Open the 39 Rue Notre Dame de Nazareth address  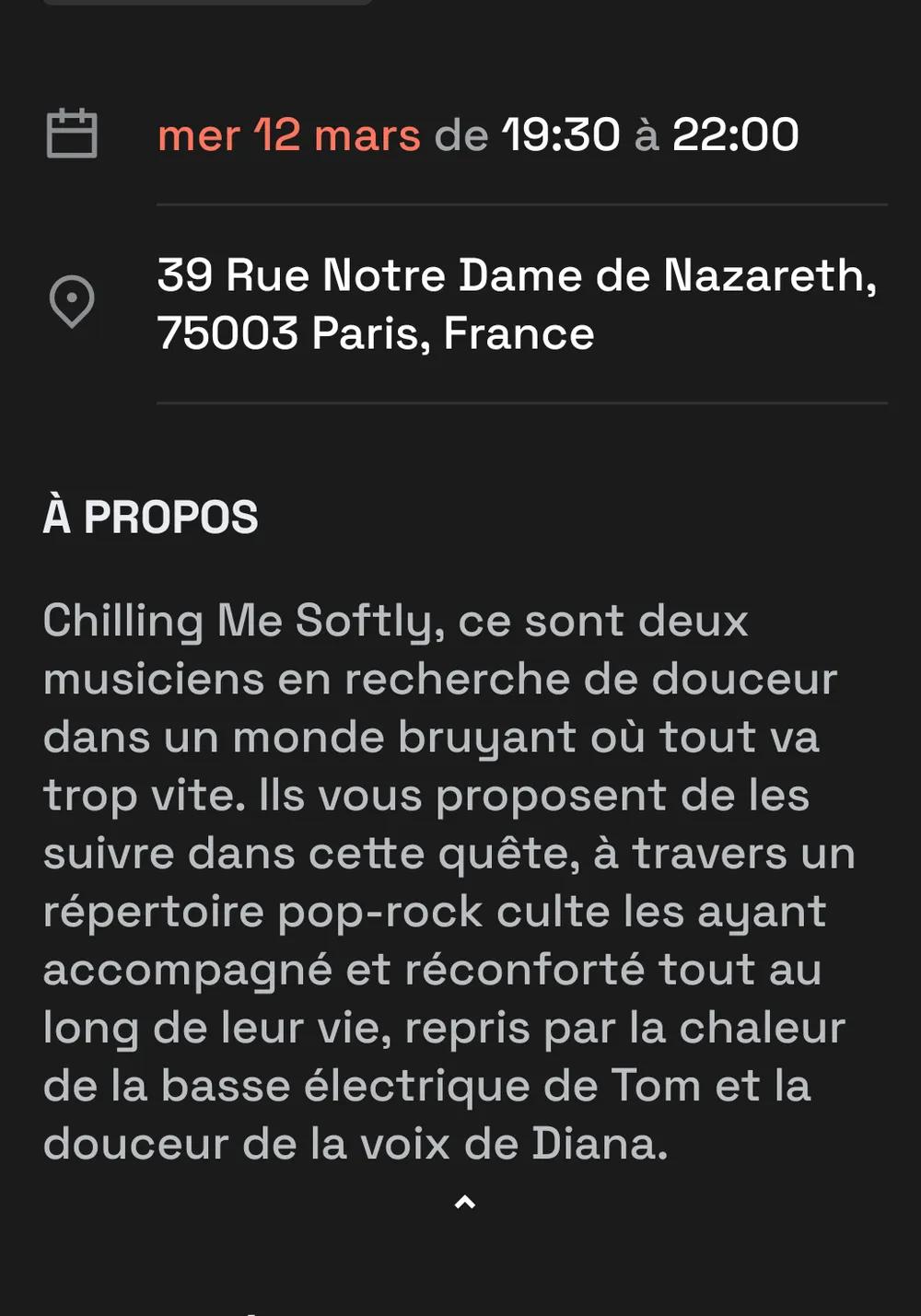[x=516, y=304]
